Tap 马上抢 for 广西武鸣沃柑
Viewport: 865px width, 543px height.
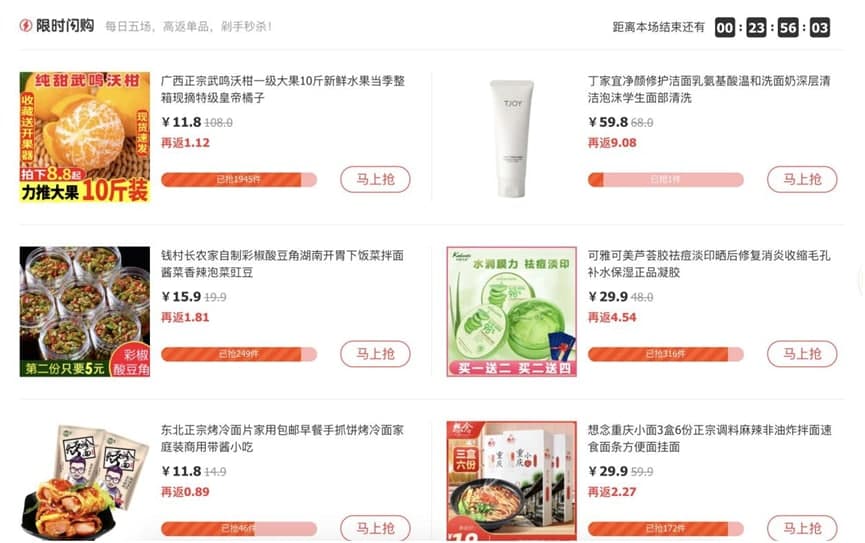point(375,180)
